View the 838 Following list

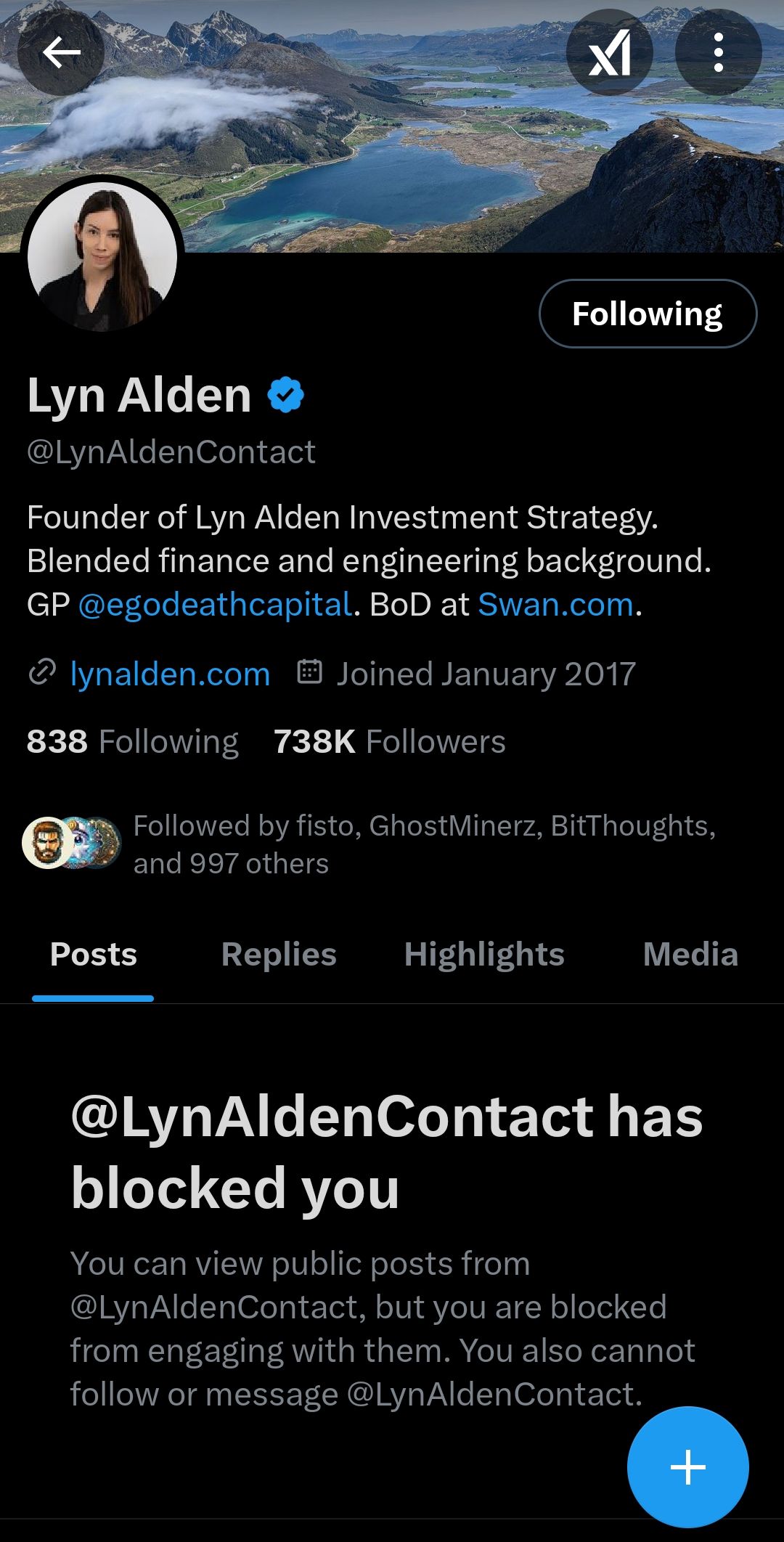(133, 742)
